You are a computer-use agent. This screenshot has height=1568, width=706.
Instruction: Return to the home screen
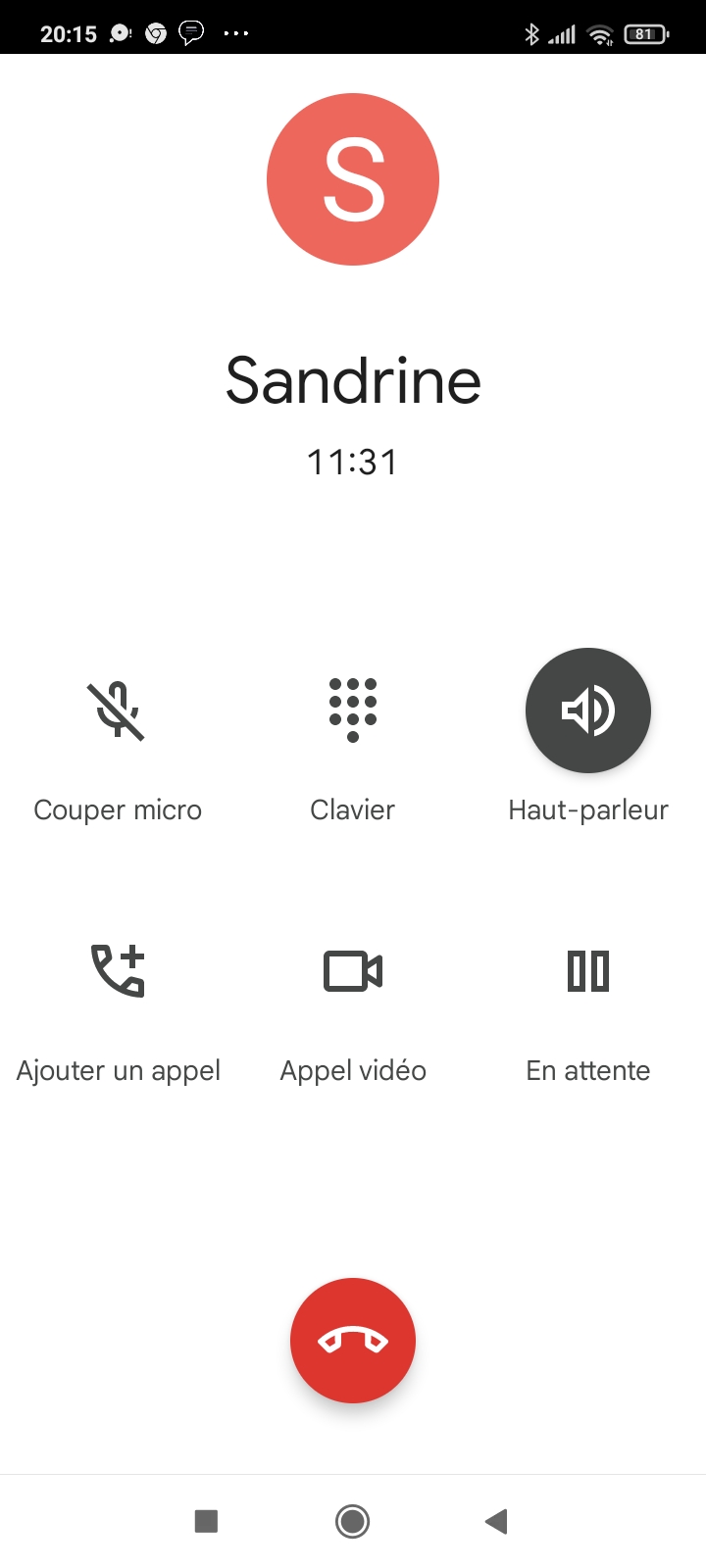pyautogui.click(x=353, y=1521)
